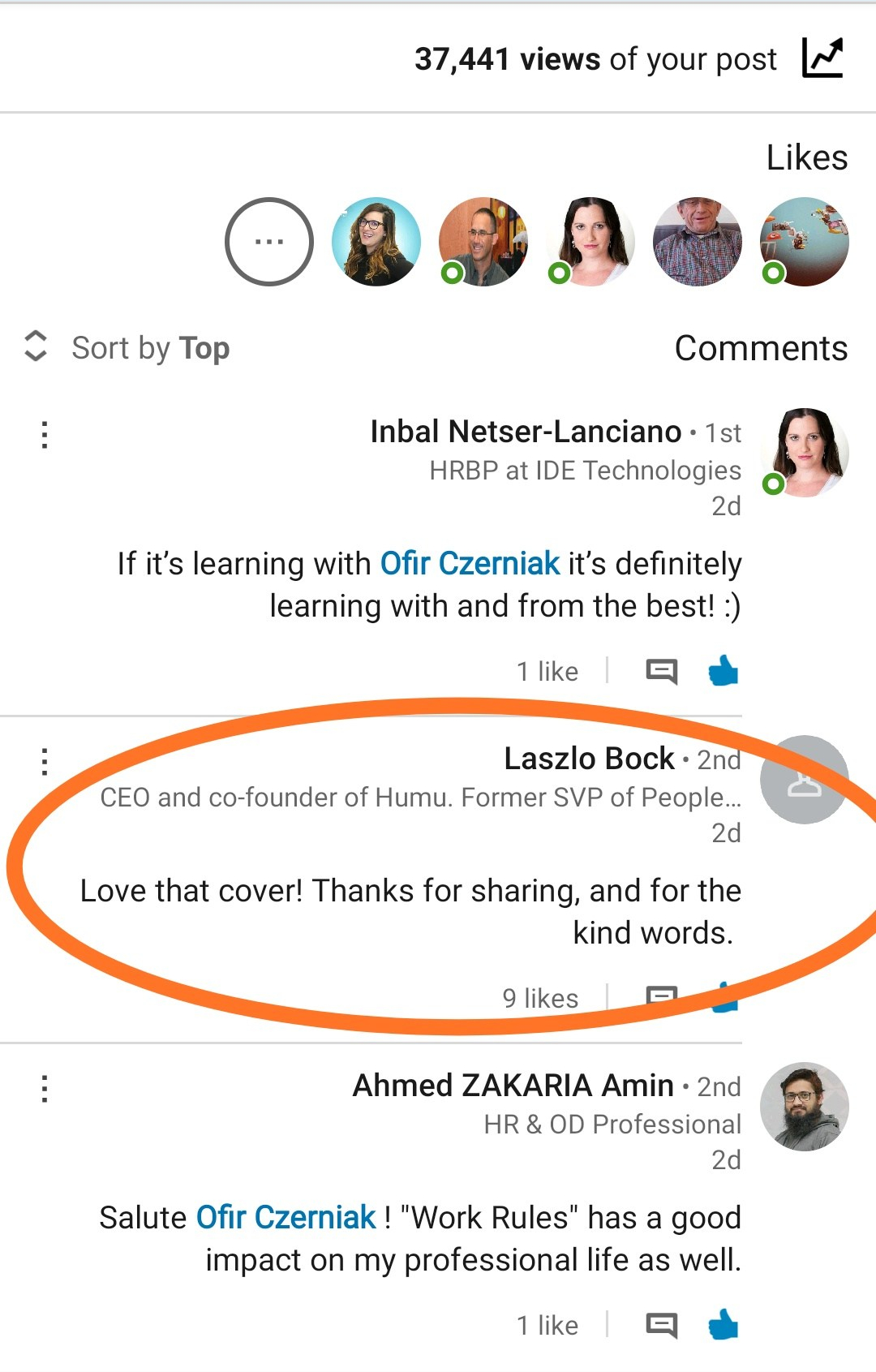Open Ofir Czerniak mention in Inbal's comment
Screen dimensions: 876x1372
(x=470, y=563)
